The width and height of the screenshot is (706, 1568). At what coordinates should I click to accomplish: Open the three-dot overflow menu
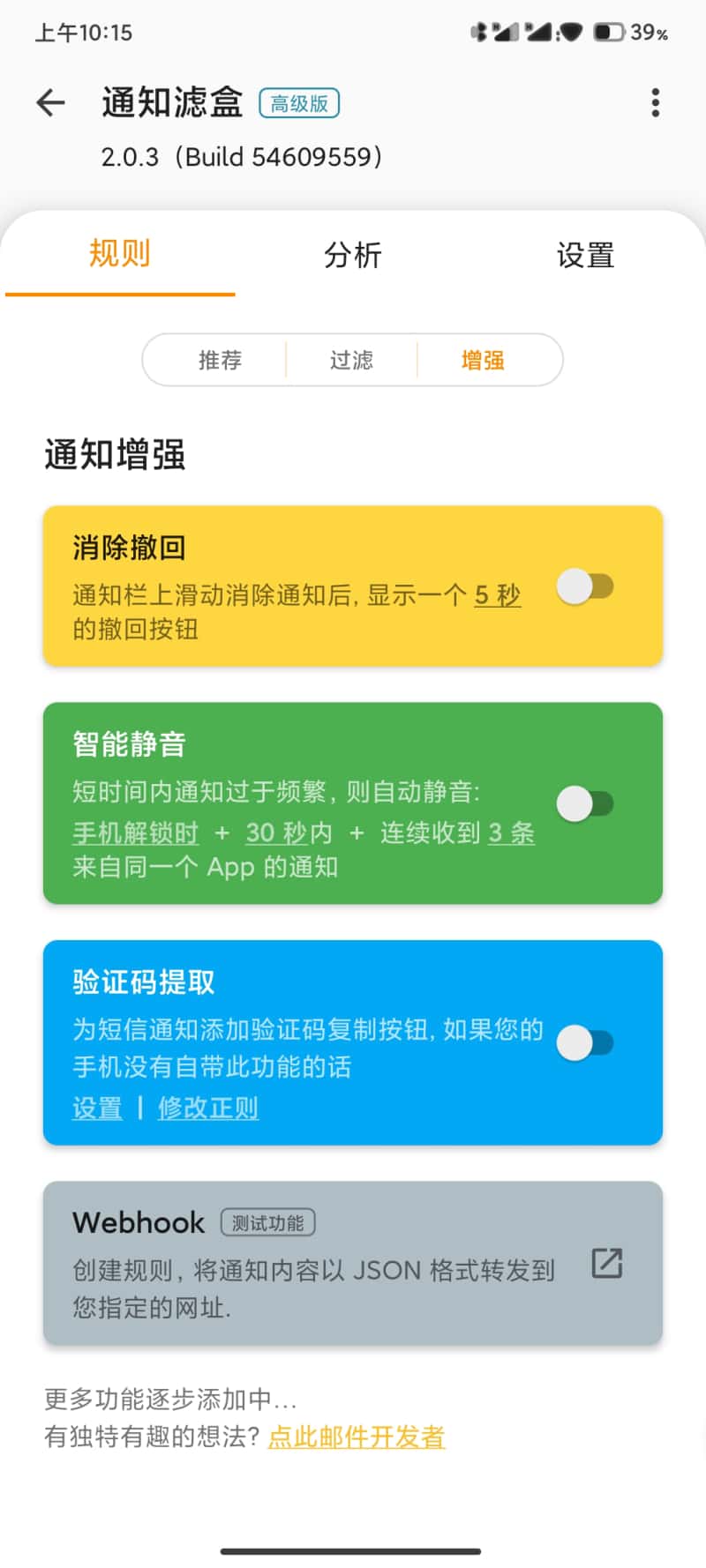click(x=655, y=103)
